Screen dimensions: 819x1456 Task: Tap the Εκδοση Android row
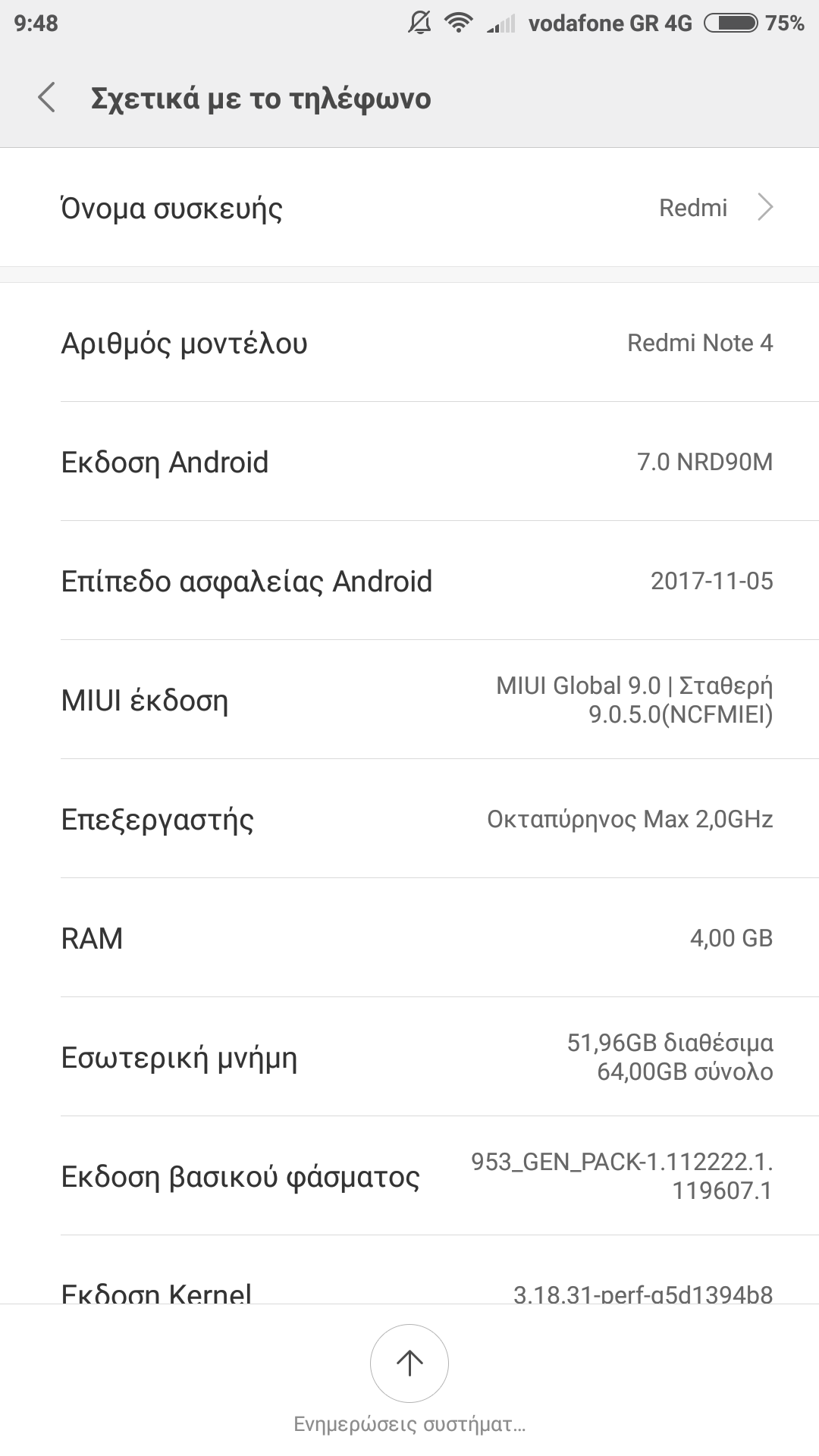pyautogui.click(x=409, y=462)
